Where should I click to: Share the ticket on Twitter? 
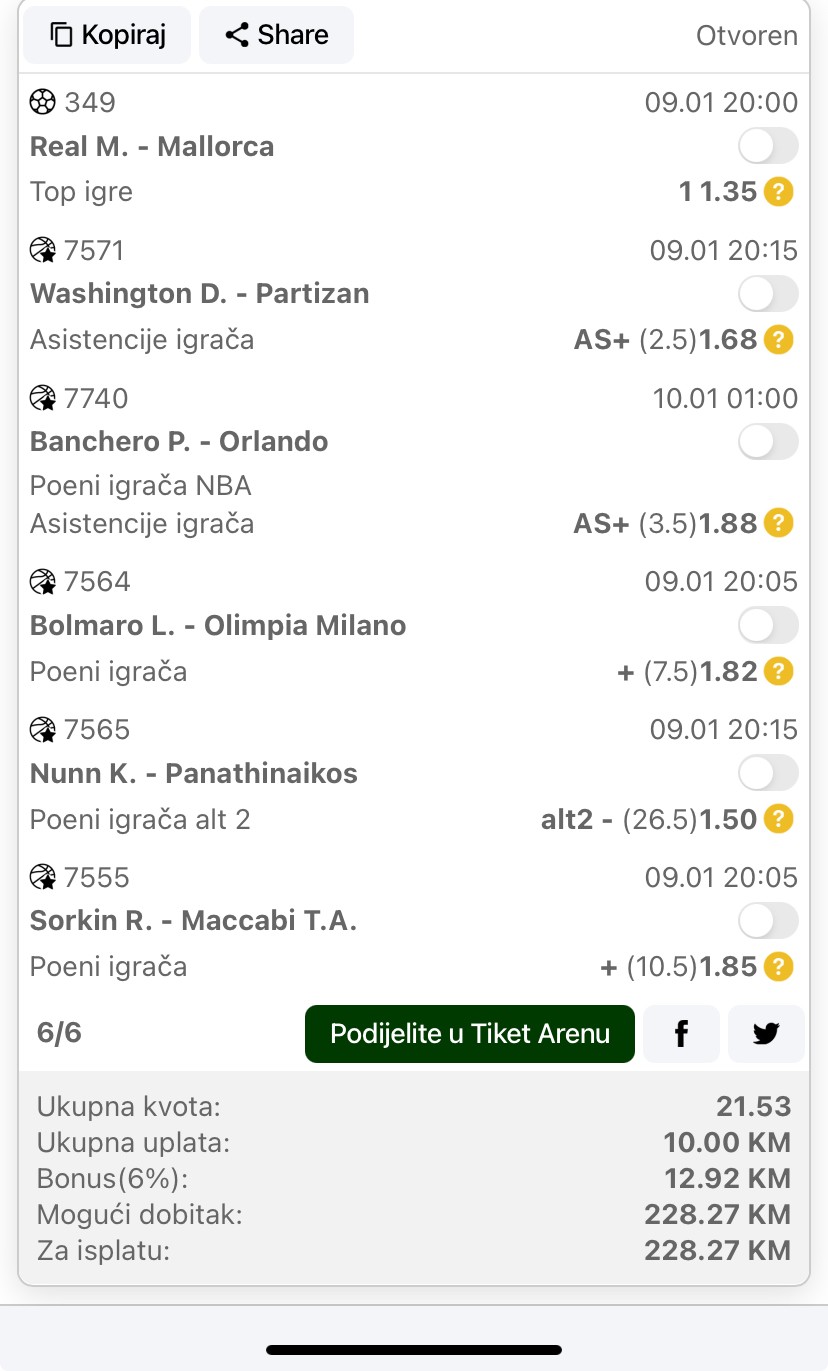click(x=766, y=1033)
